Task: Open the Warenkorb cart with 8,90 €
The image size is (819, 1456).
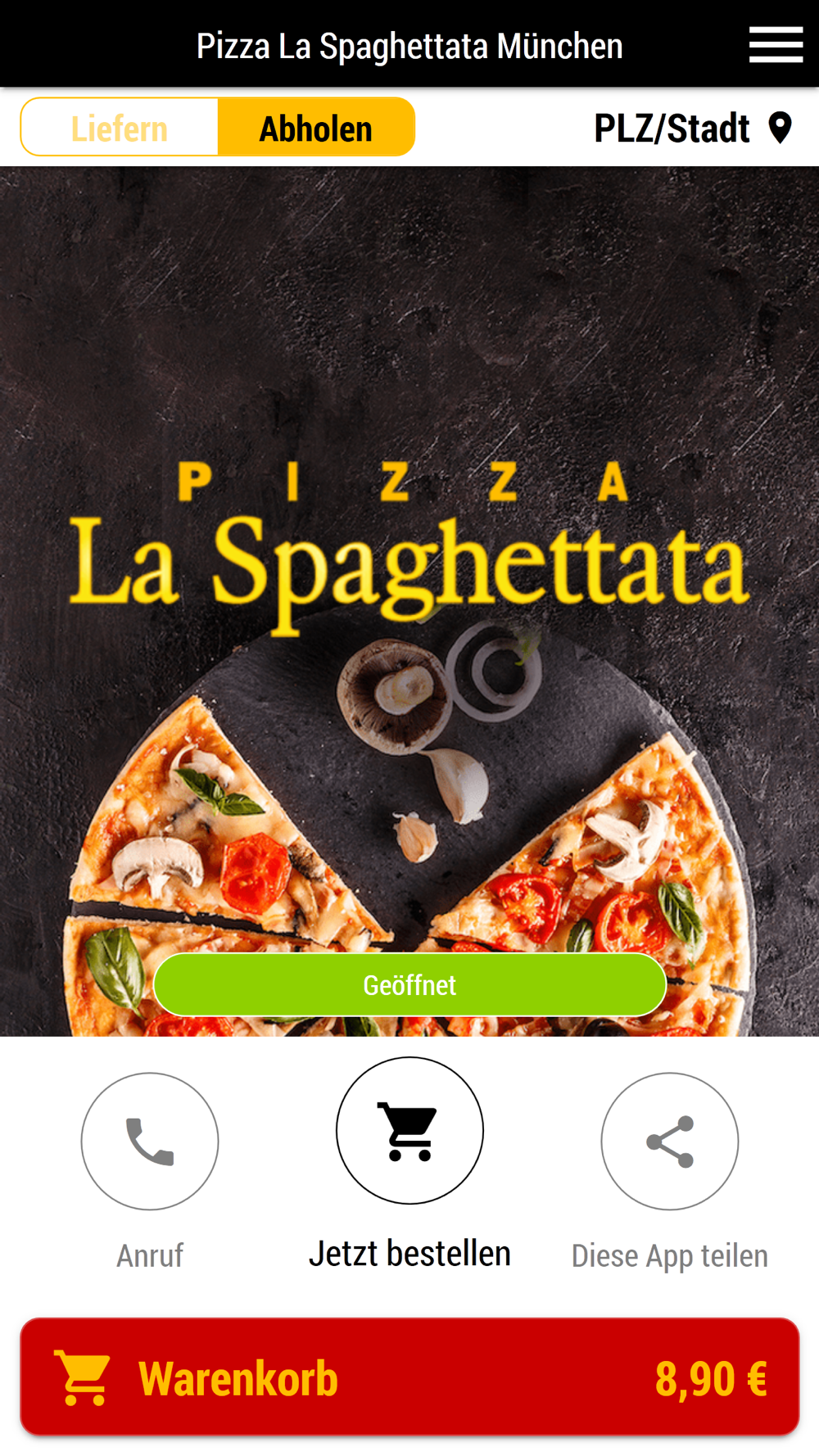Action: tap(409, 1377)
